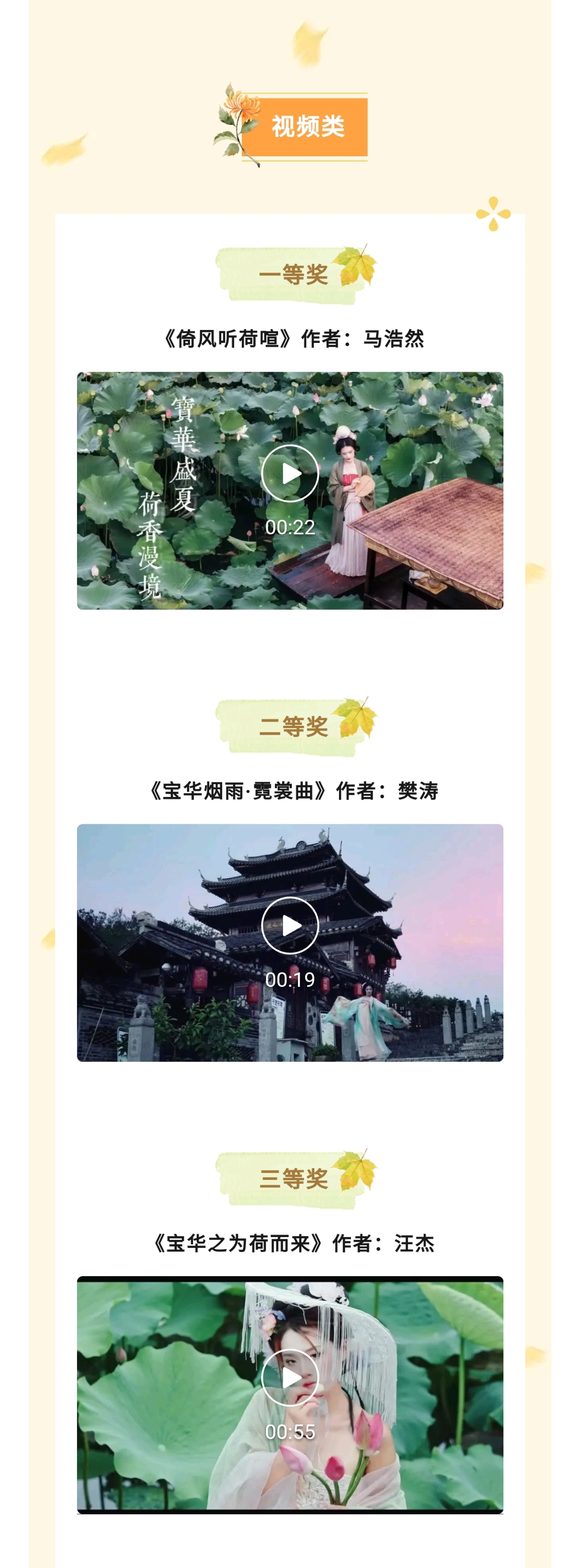Play the first-prize video 《倚风听荷喧》
This screenshot has width=580, height=1568.
[290, 474]
